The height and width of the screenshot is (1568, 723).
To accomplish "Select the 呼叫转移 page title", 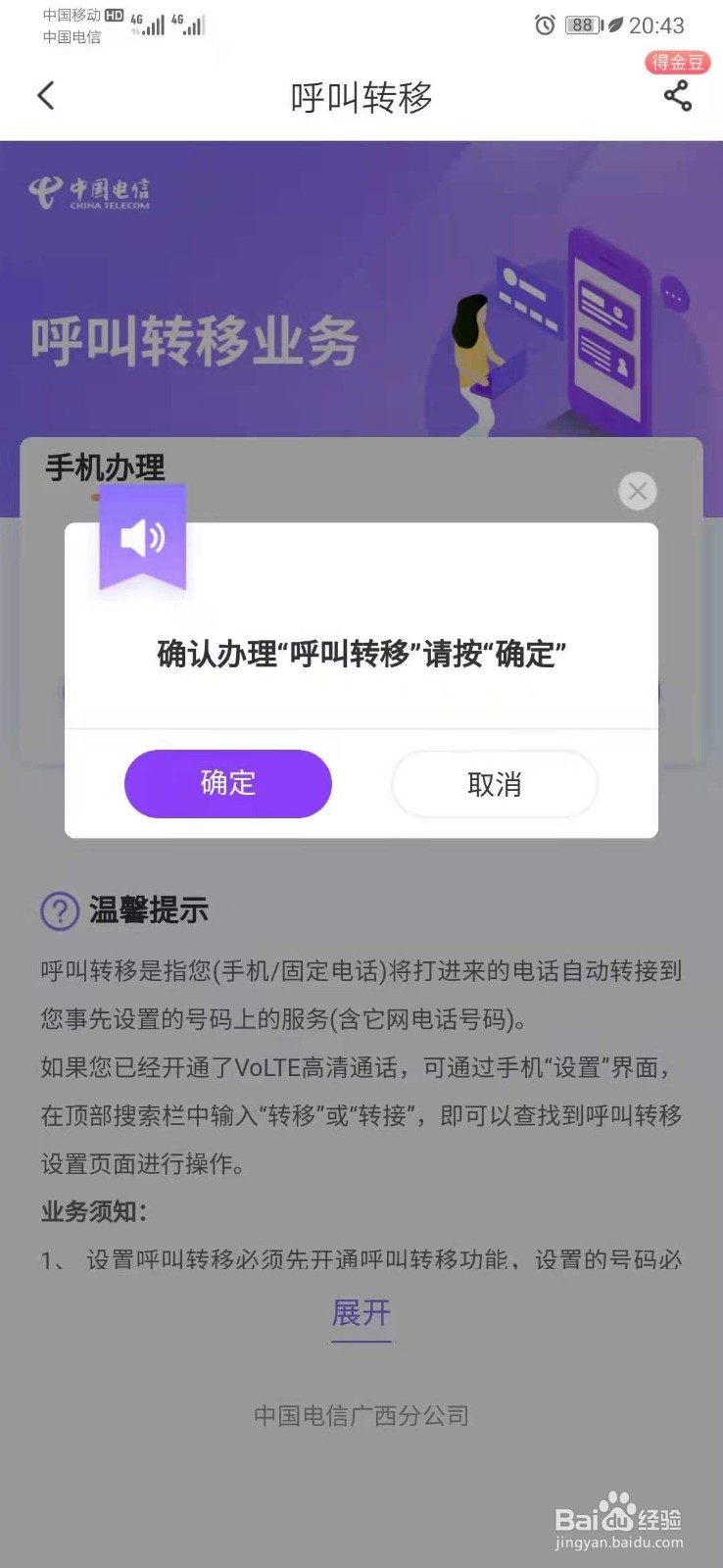I will (x=361, y=98).
